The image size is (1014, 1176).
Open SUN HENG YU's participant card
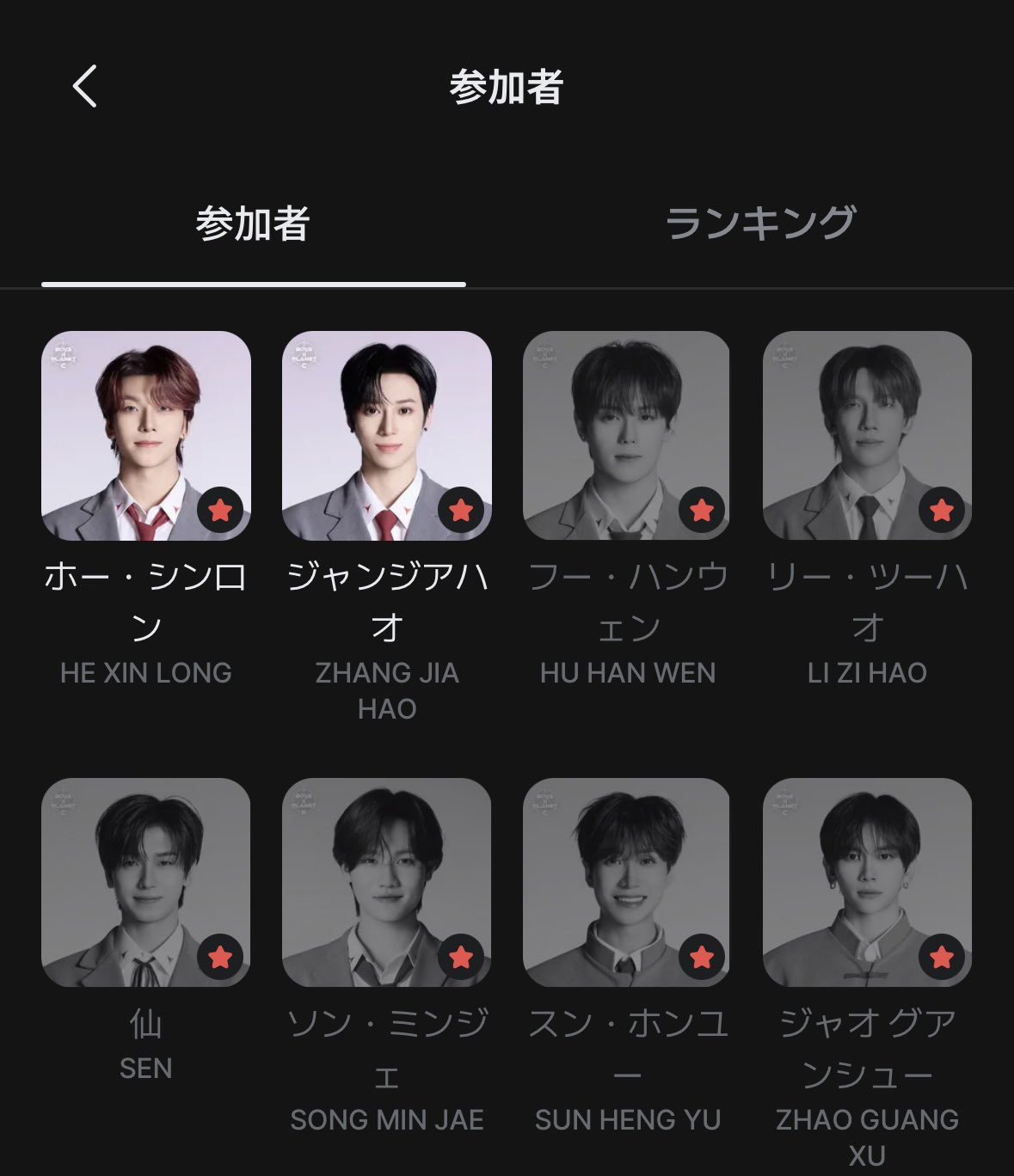pyautogui.click(x=627, y=883)
